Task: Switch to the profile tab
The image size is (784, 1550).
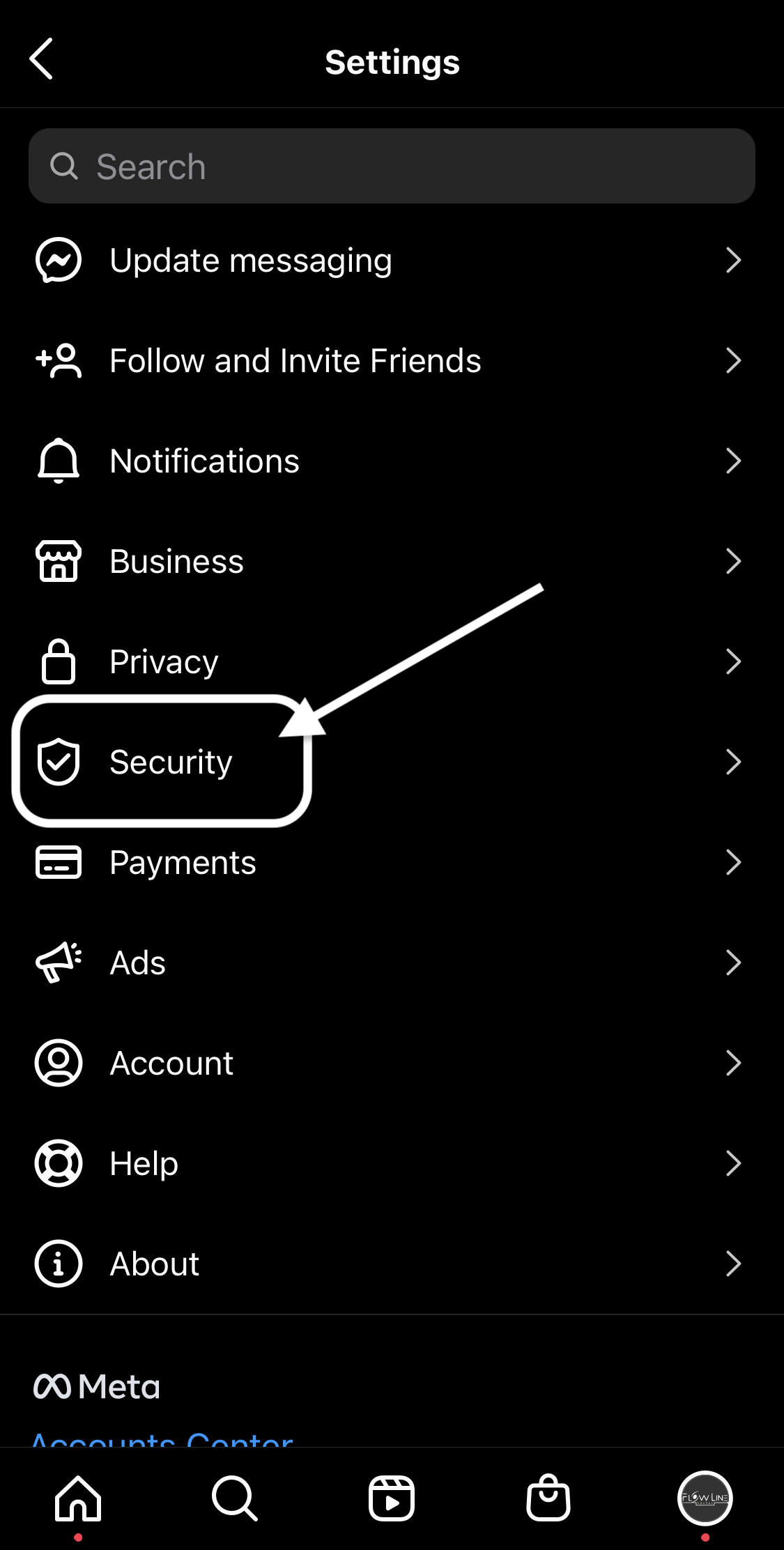Action: point(705,1498)
